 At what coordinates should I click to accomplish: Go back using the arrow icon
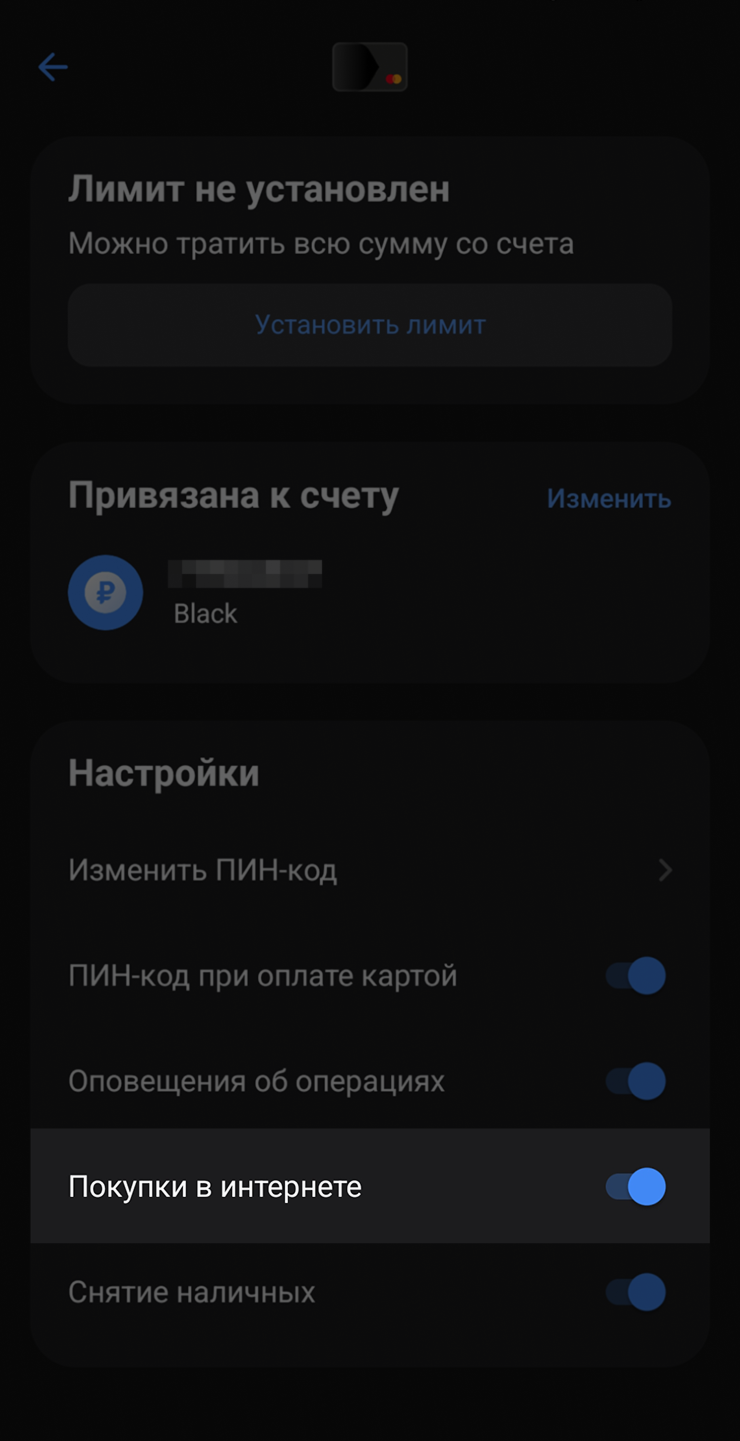pos(52,67)
